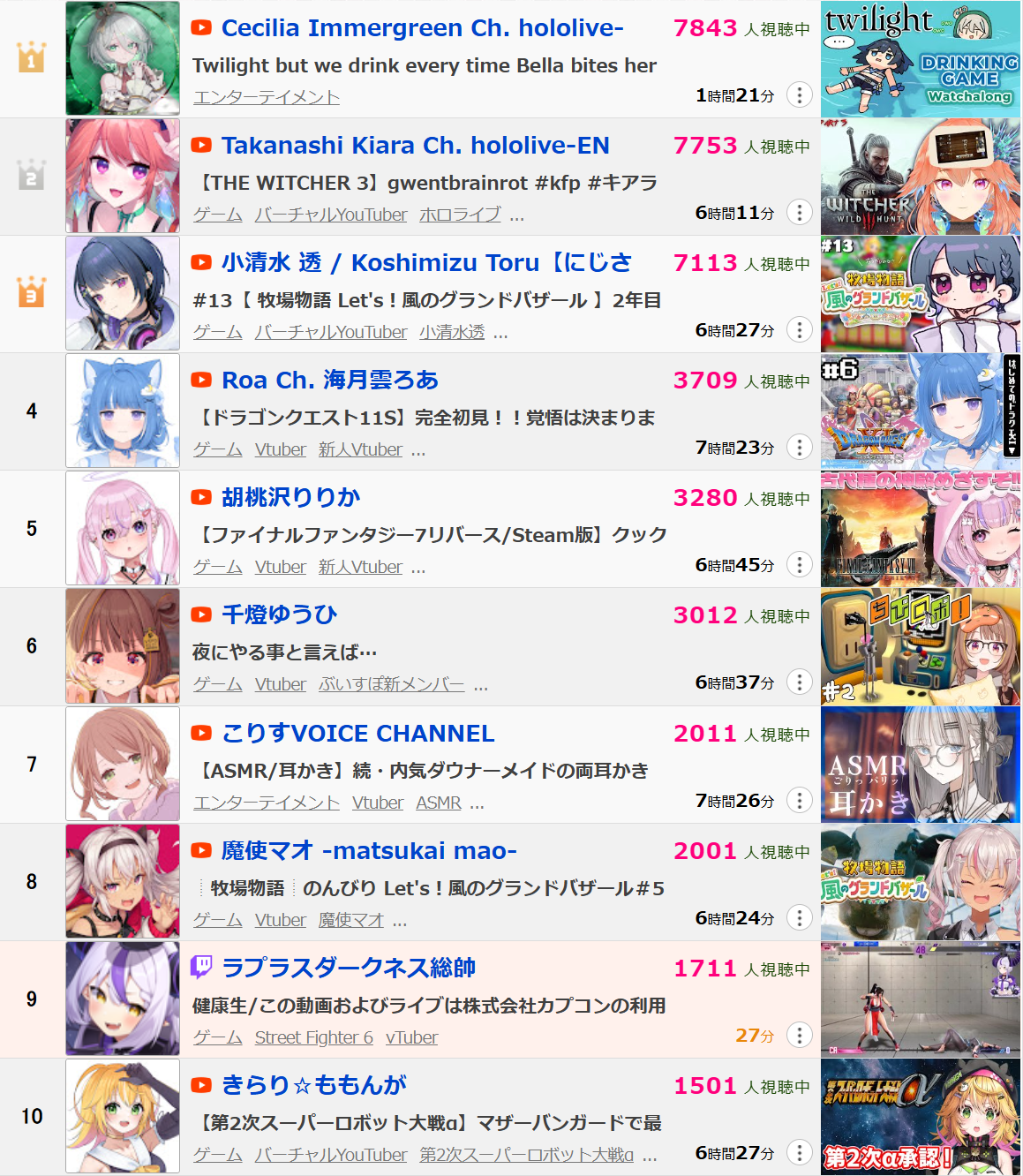Open options menu for Cecilia Immergreen stream
The height and width of the screenshot is (1176, 1023).
click(799, 94)
